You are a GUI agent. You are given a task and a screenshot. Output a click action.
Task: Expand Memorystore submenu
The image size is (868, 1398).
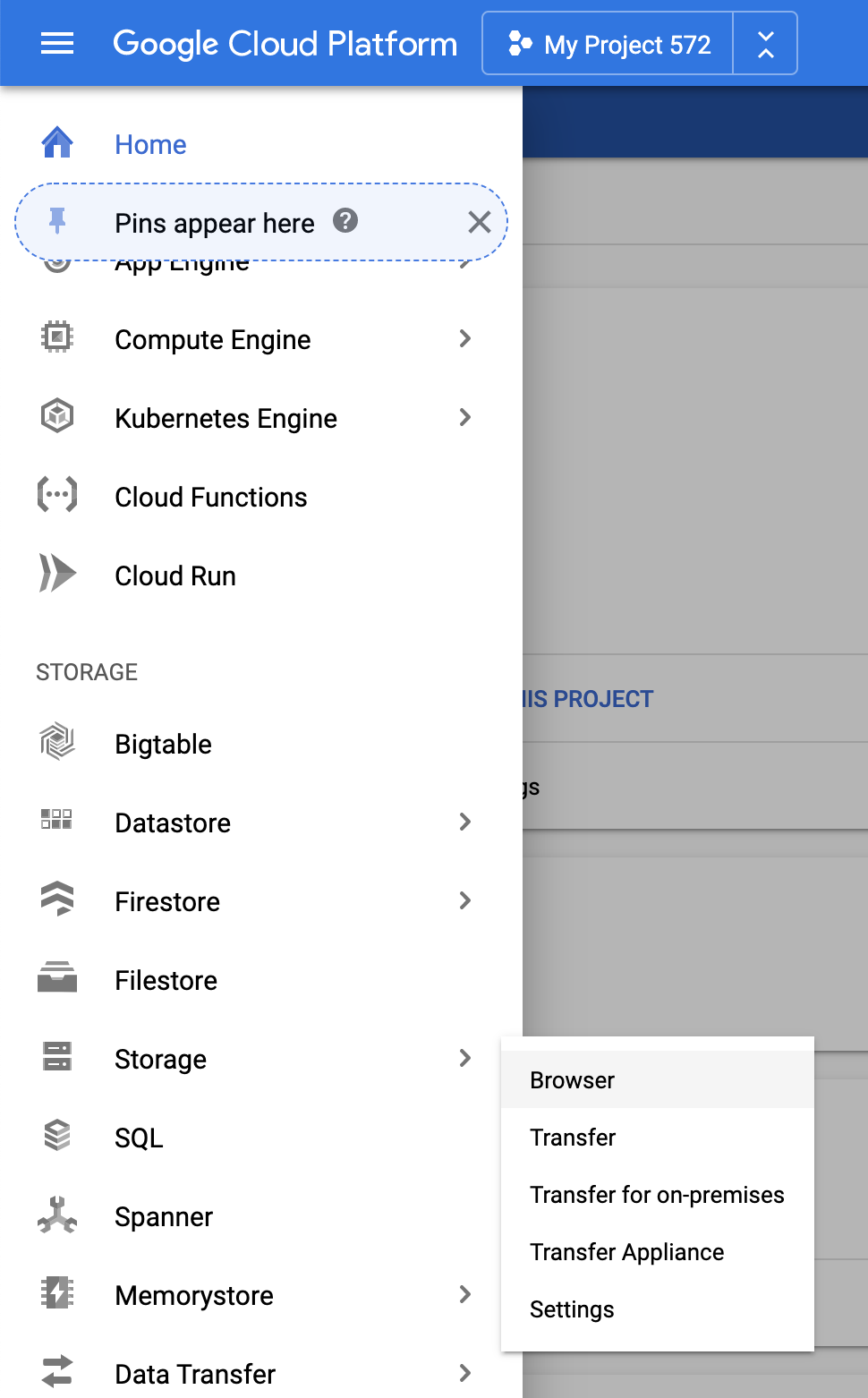464,1294
